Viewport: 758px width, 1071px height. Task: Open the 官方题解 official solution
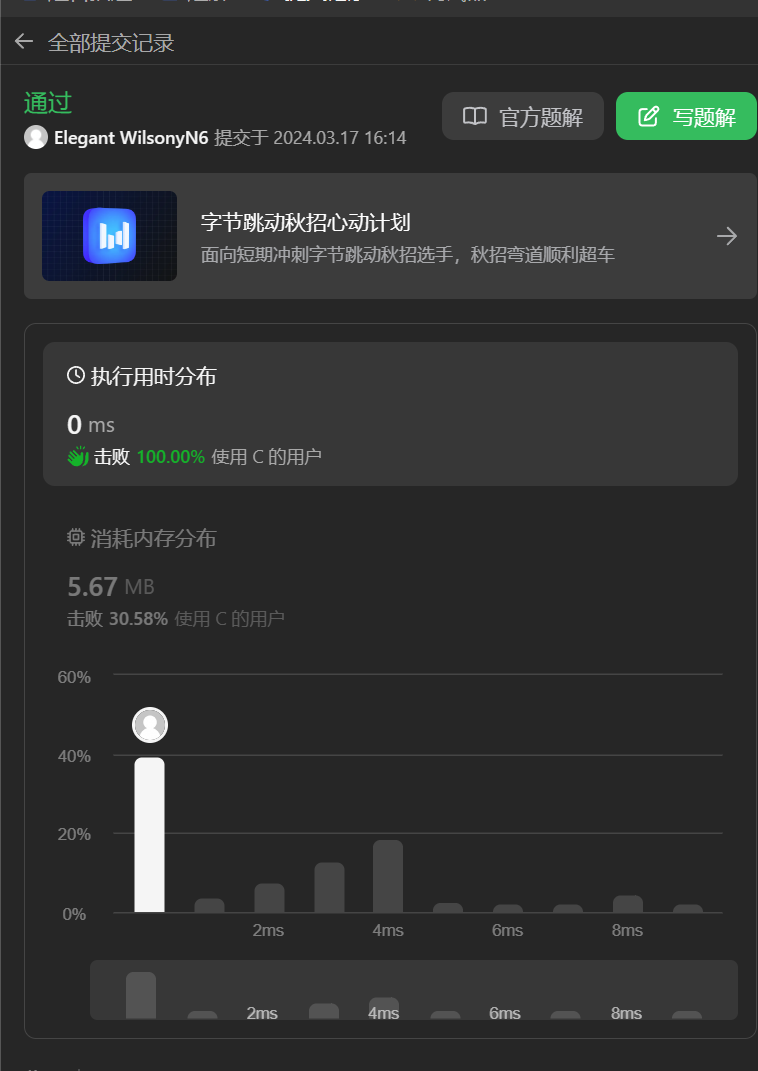pyautogui.click(x=522, y=116)
